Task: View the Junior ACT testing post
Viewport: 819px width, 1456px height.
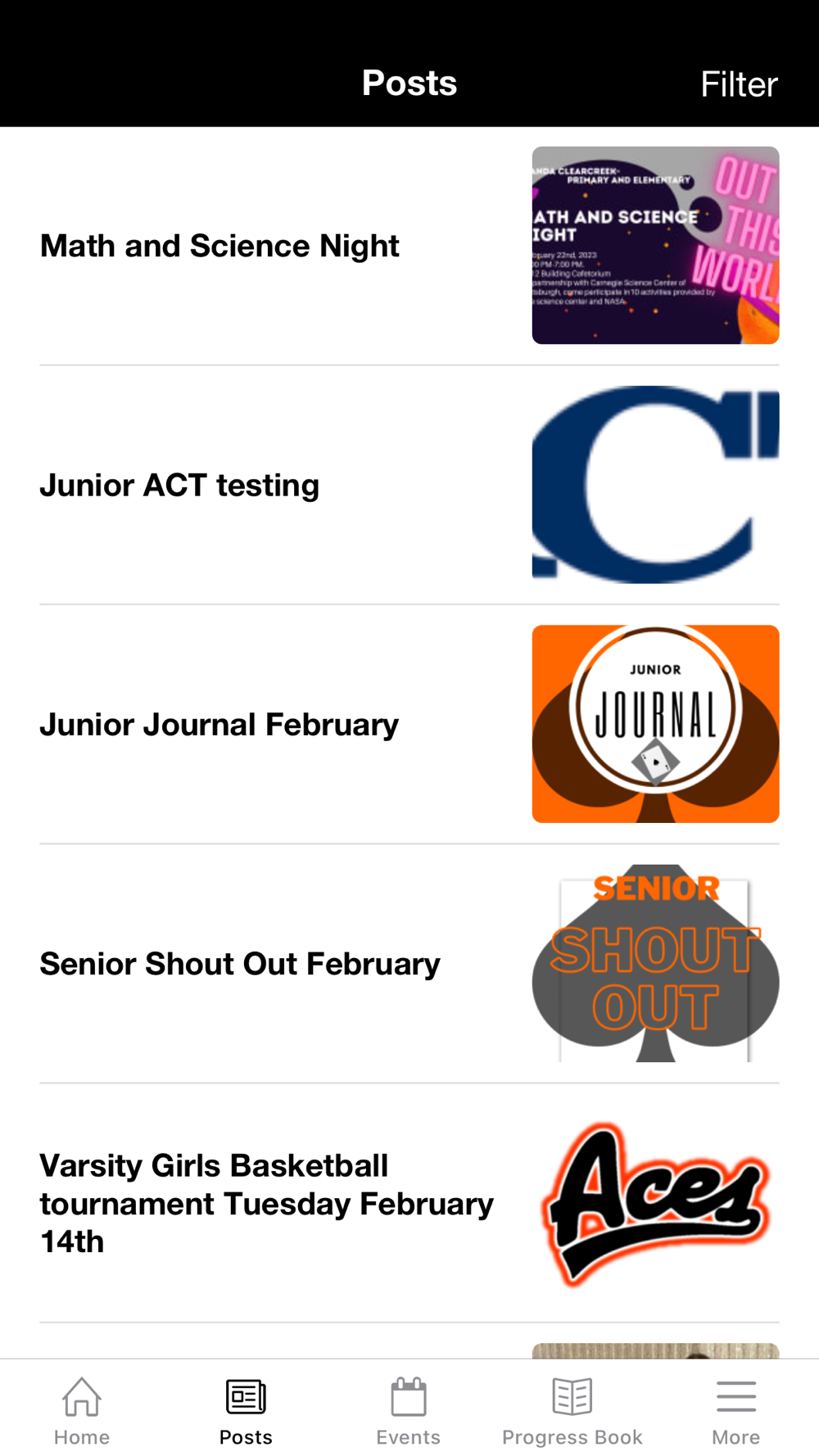Action: 179,485
